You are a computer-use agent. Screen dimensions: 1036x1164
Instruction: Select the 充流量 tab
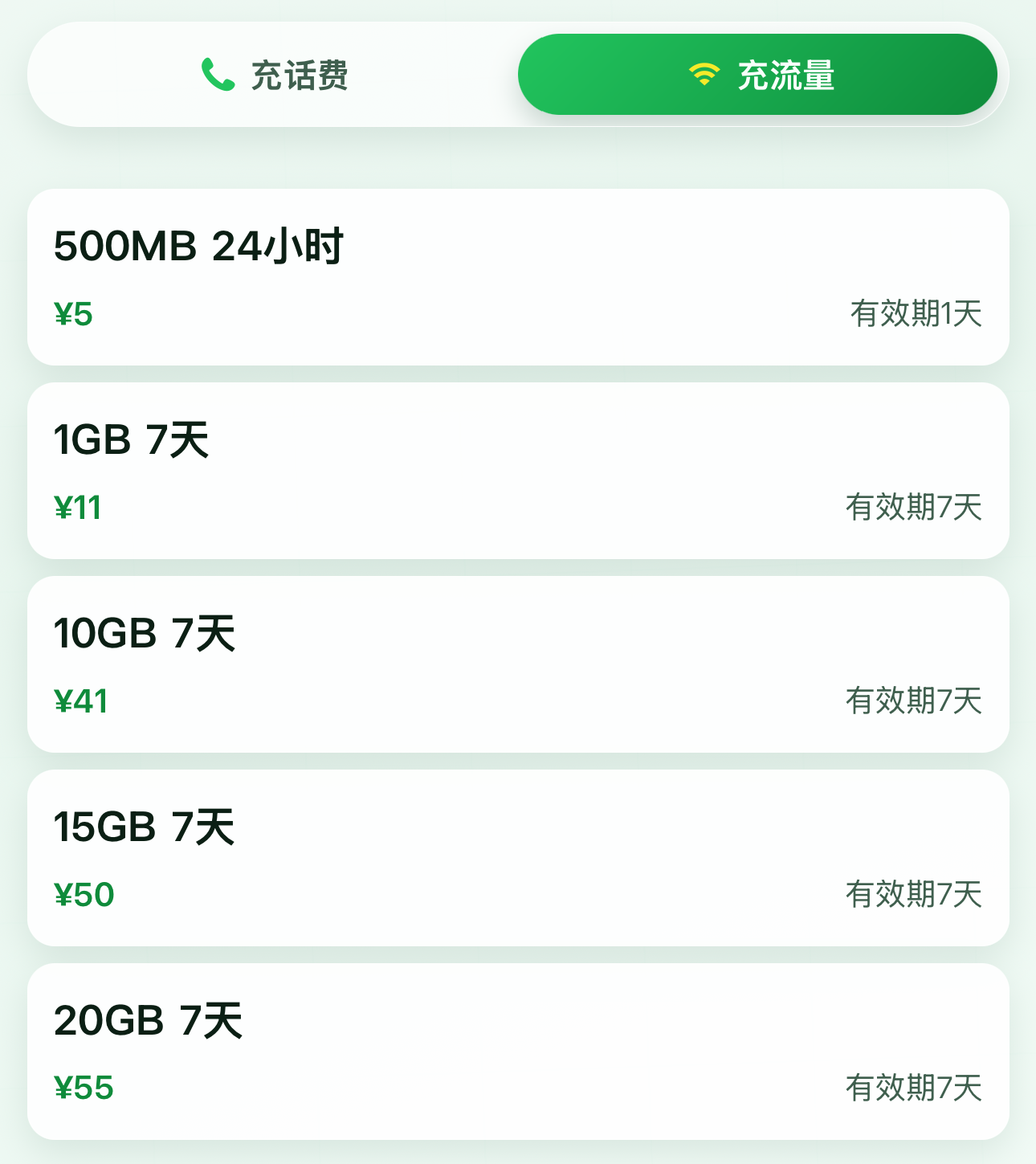[x=757, y=75]
